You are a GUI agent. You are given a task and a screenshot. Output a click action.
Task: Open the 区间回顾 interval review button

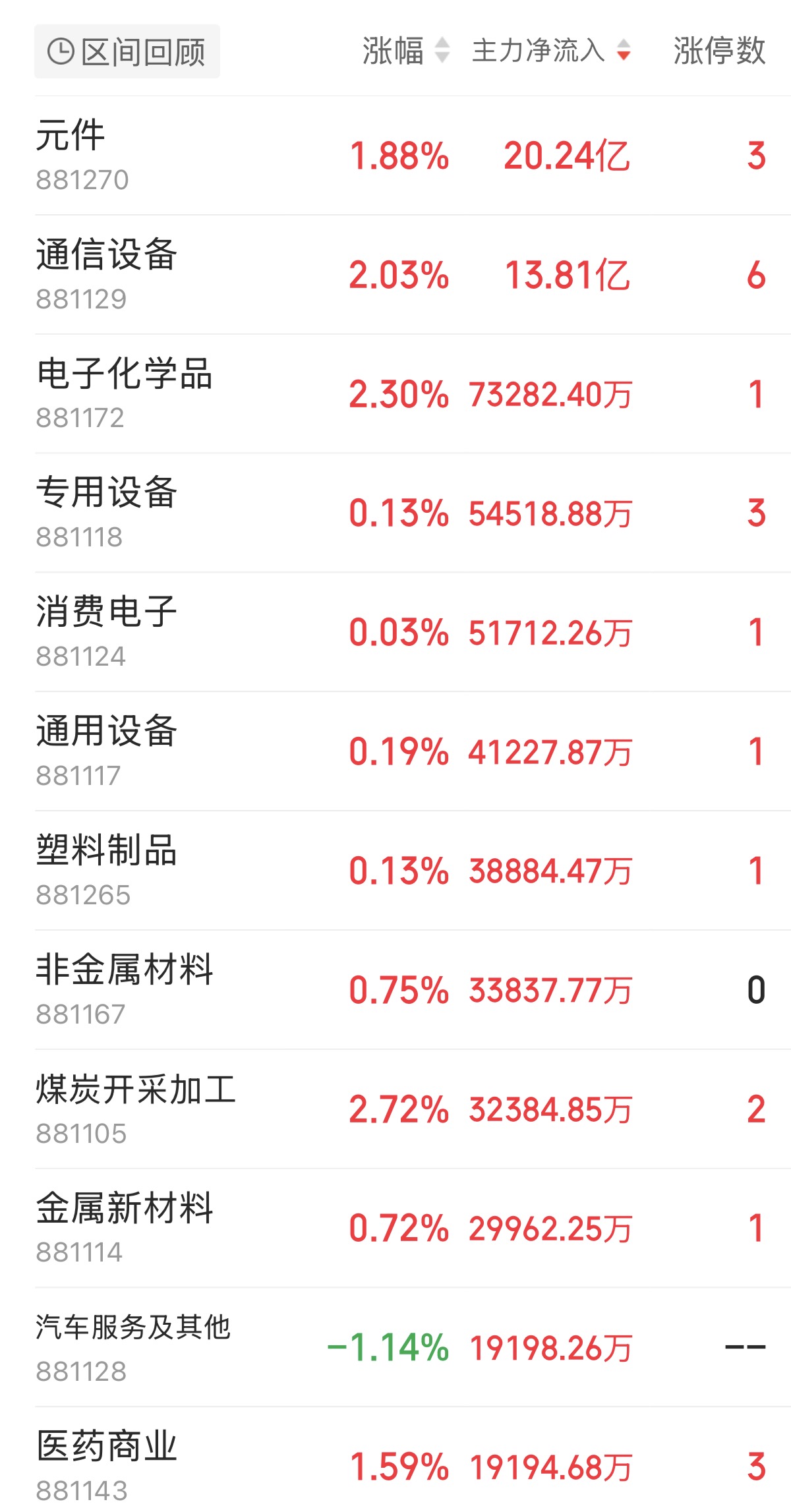(127, 51)
